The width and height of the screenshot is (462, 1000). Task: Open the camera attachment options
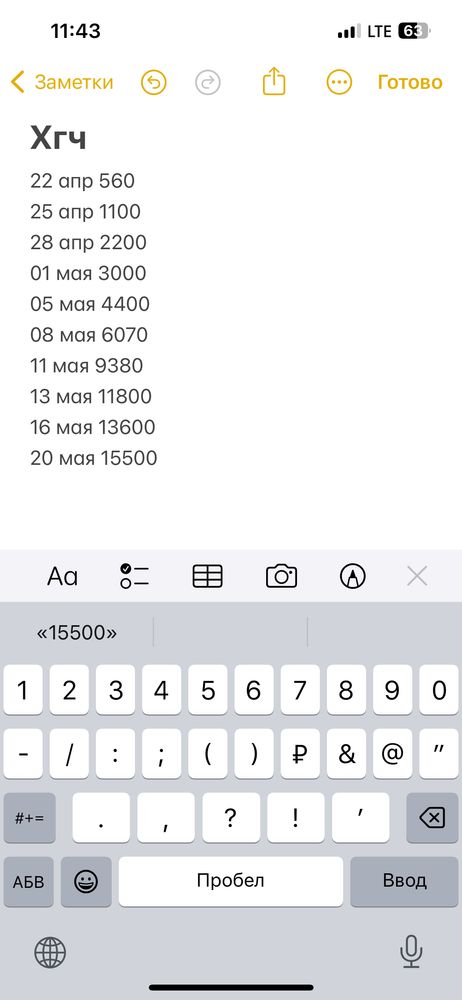pyautogui.click(x=281, y=576)
